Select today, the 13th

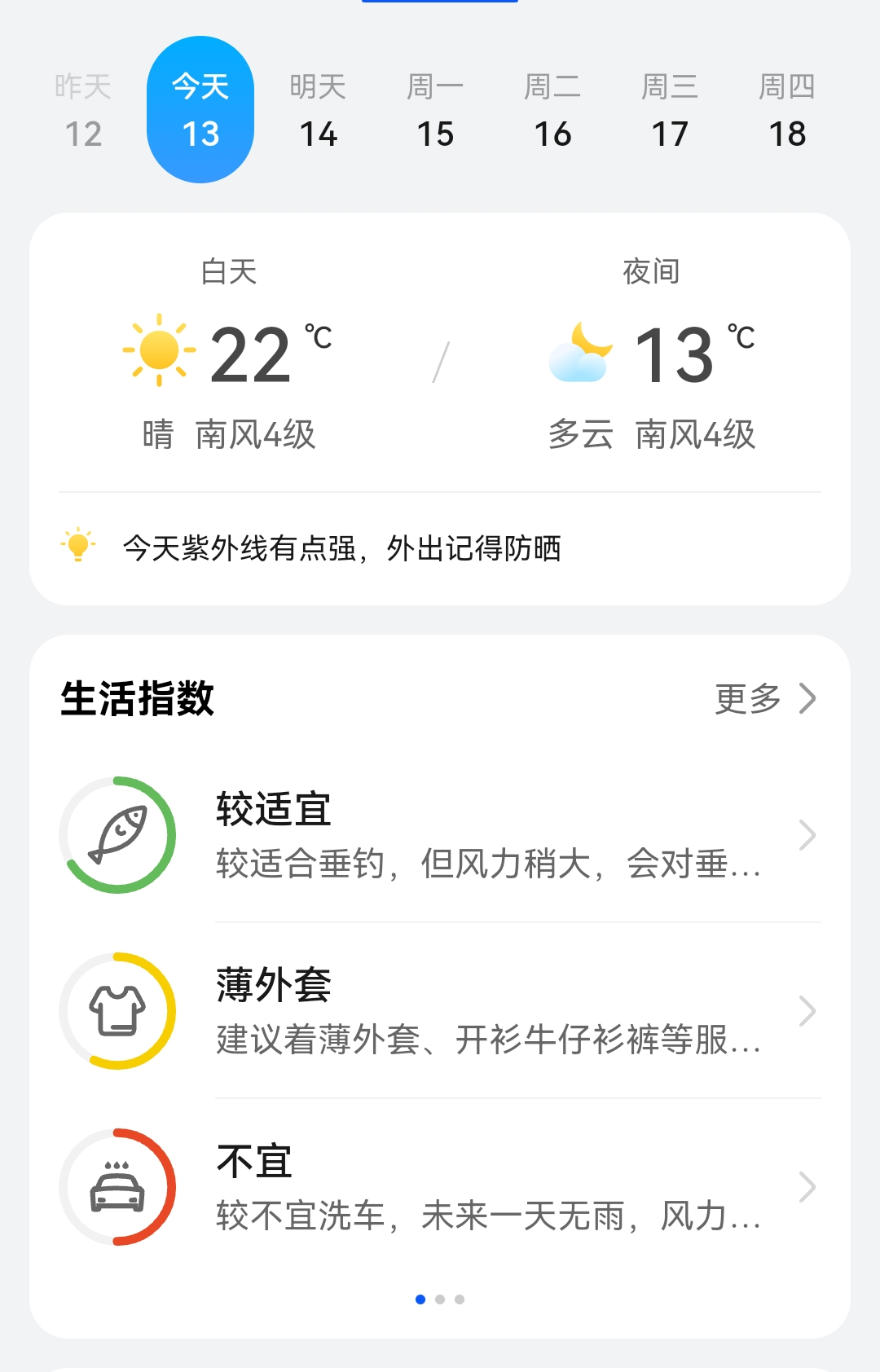point(200,110)
